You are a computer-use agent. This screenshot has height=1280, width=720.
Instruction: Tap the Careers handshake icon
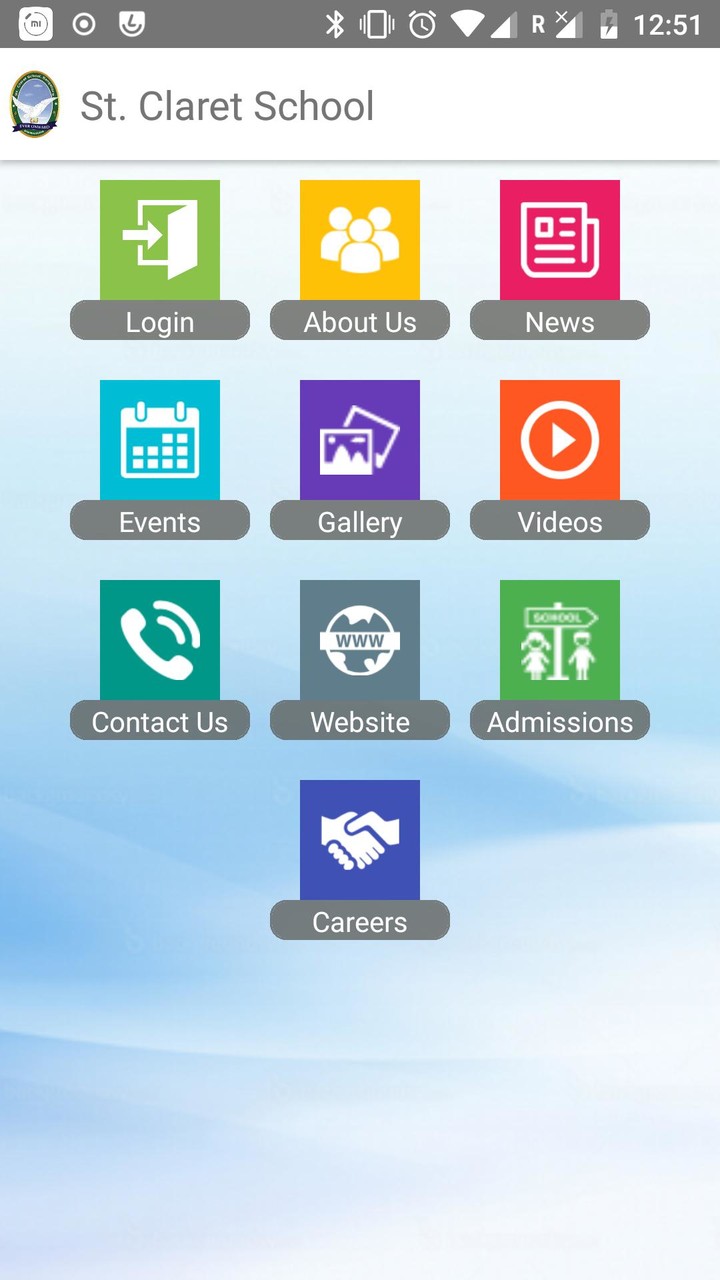(359, 839)
